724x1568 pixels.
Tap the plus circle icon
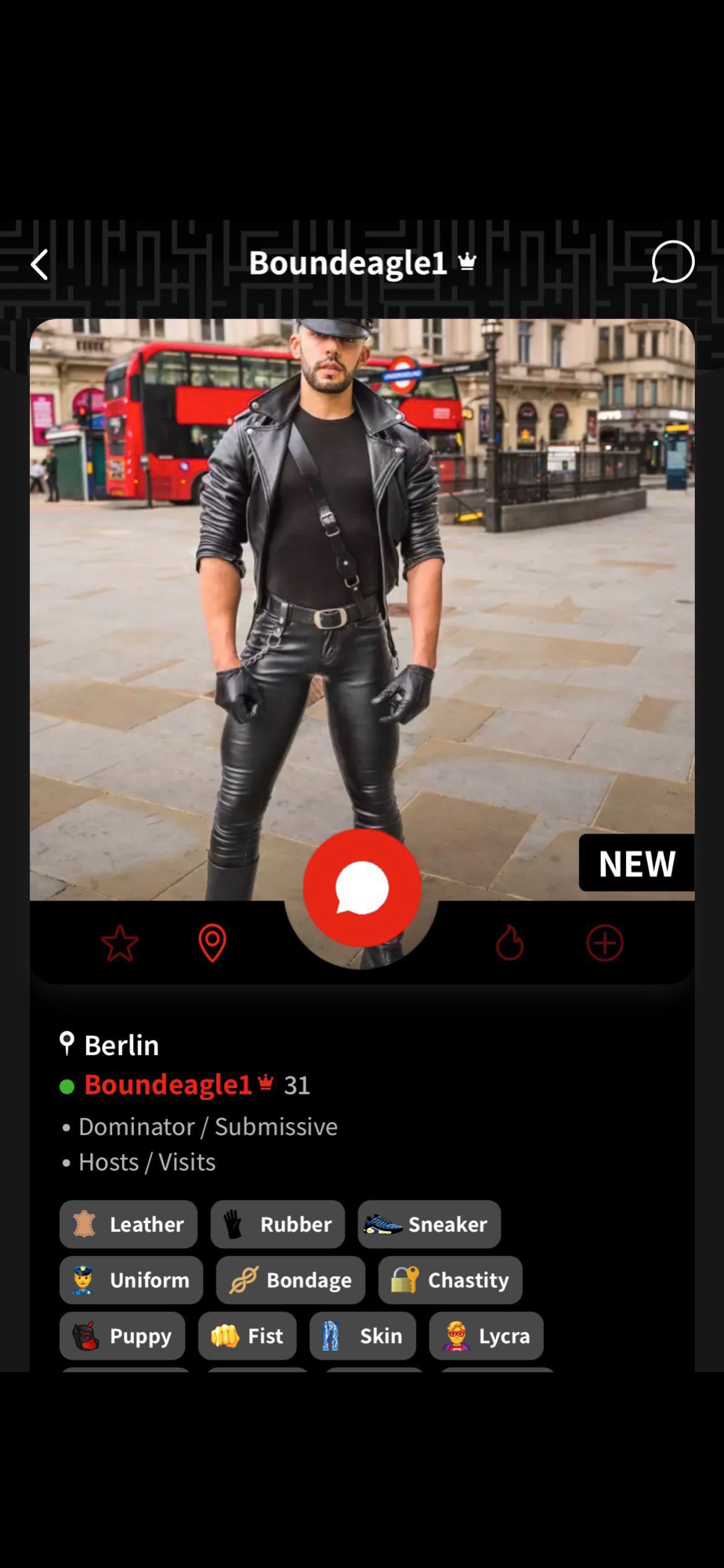click(605, 942)
